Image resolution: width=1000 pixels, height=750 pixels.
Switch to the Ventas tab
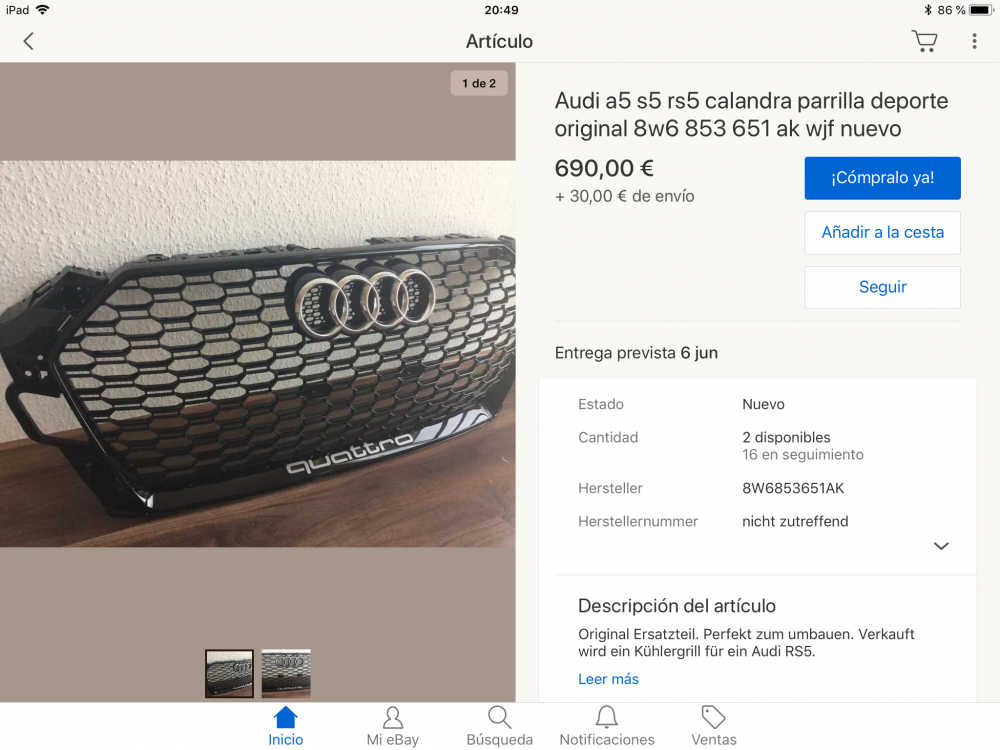pos(713,726)
